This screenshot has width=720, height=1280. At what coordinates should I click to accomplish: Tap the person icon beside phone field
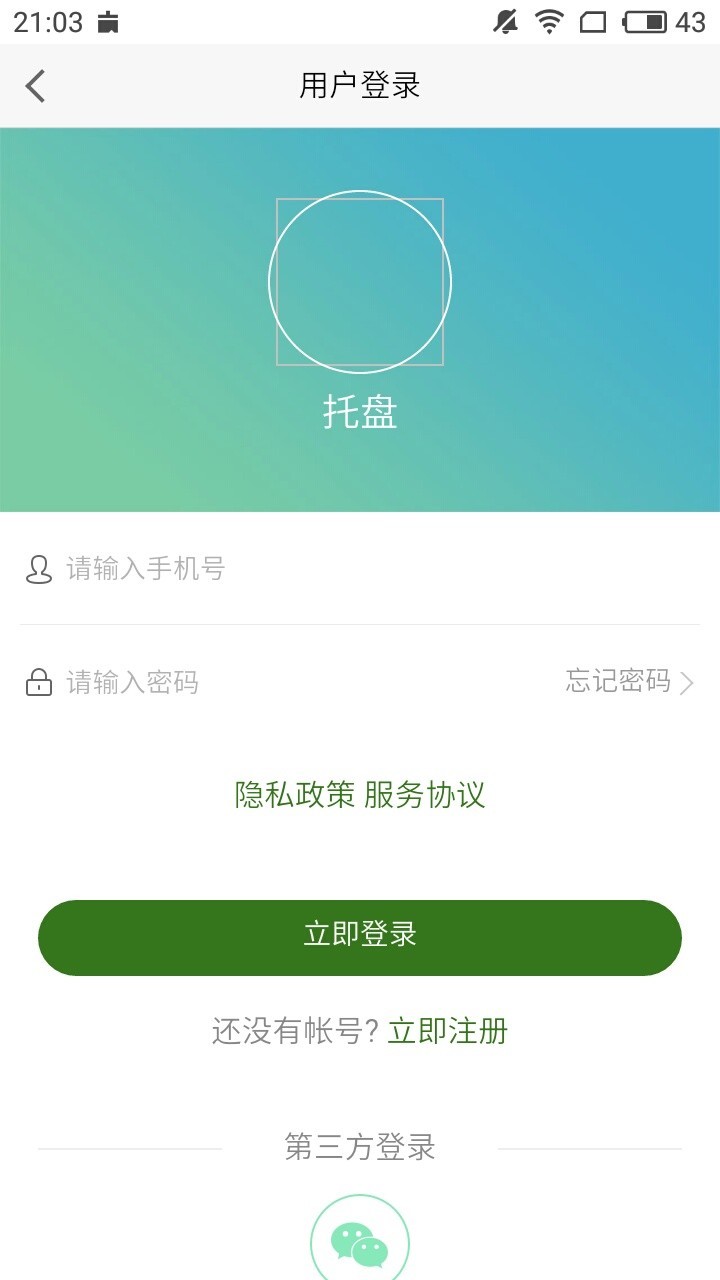38,570
